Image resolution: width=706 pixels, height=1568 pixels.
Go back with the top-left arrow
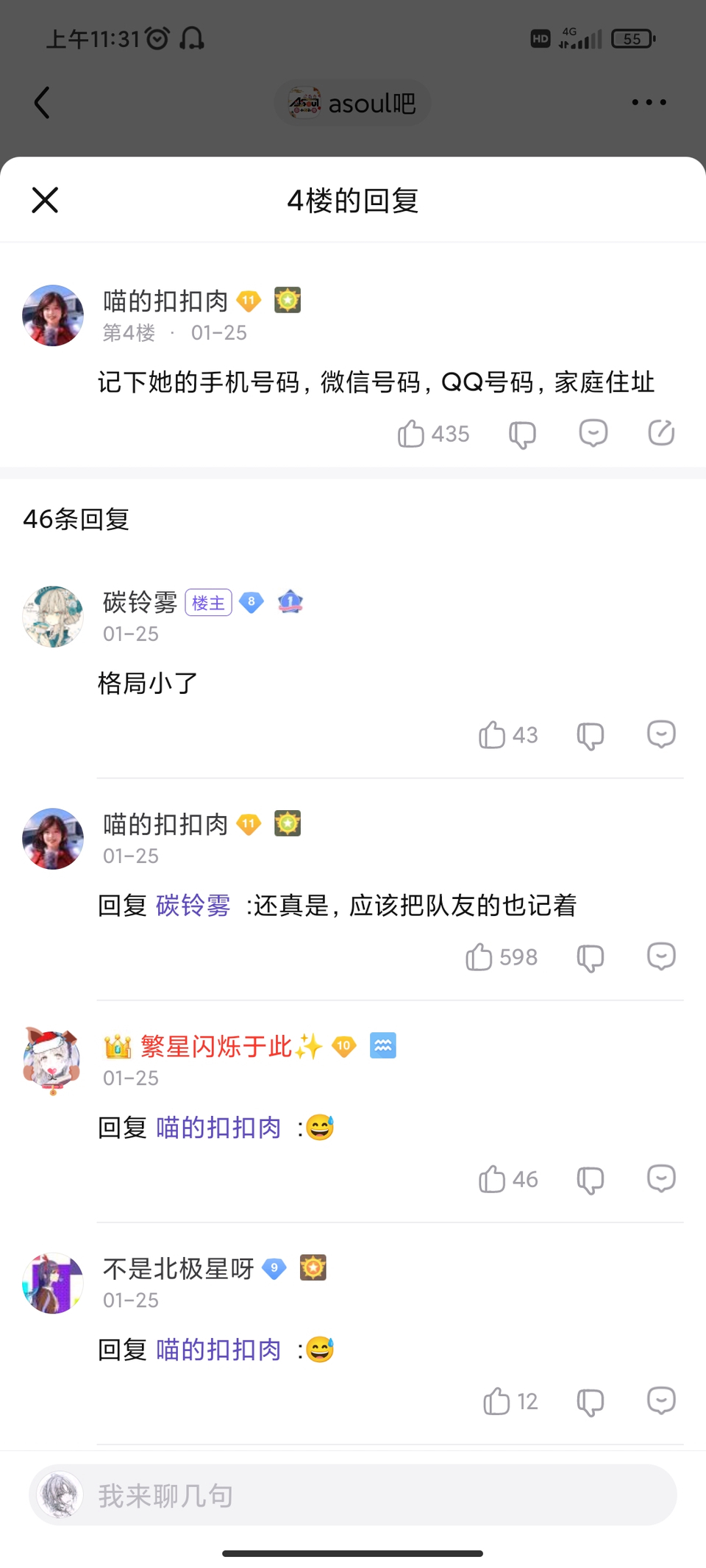point(42,102)
